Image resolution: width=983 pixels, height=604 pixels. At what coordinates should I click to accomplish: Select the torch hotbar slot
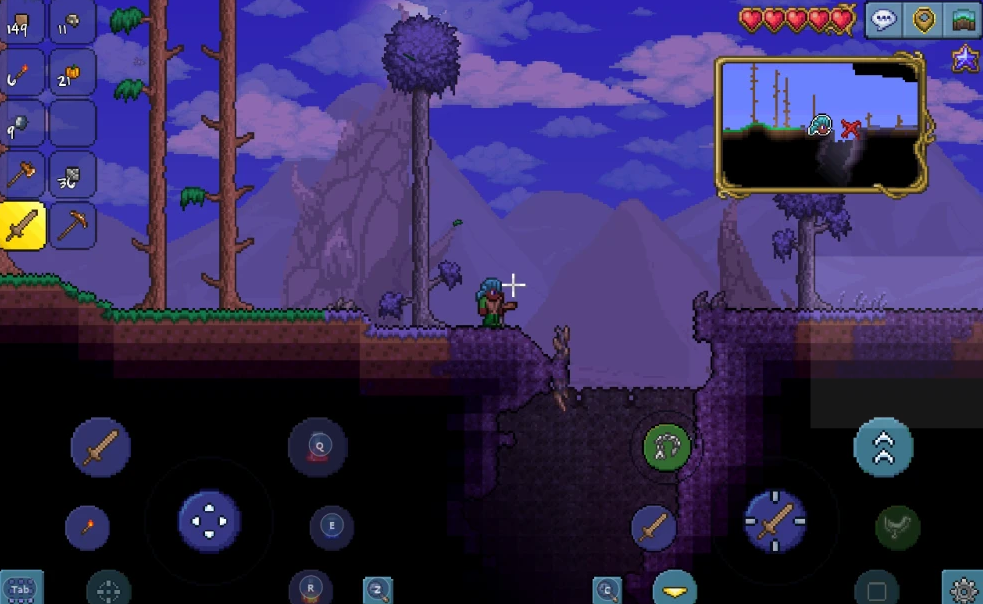click(22, 72)
